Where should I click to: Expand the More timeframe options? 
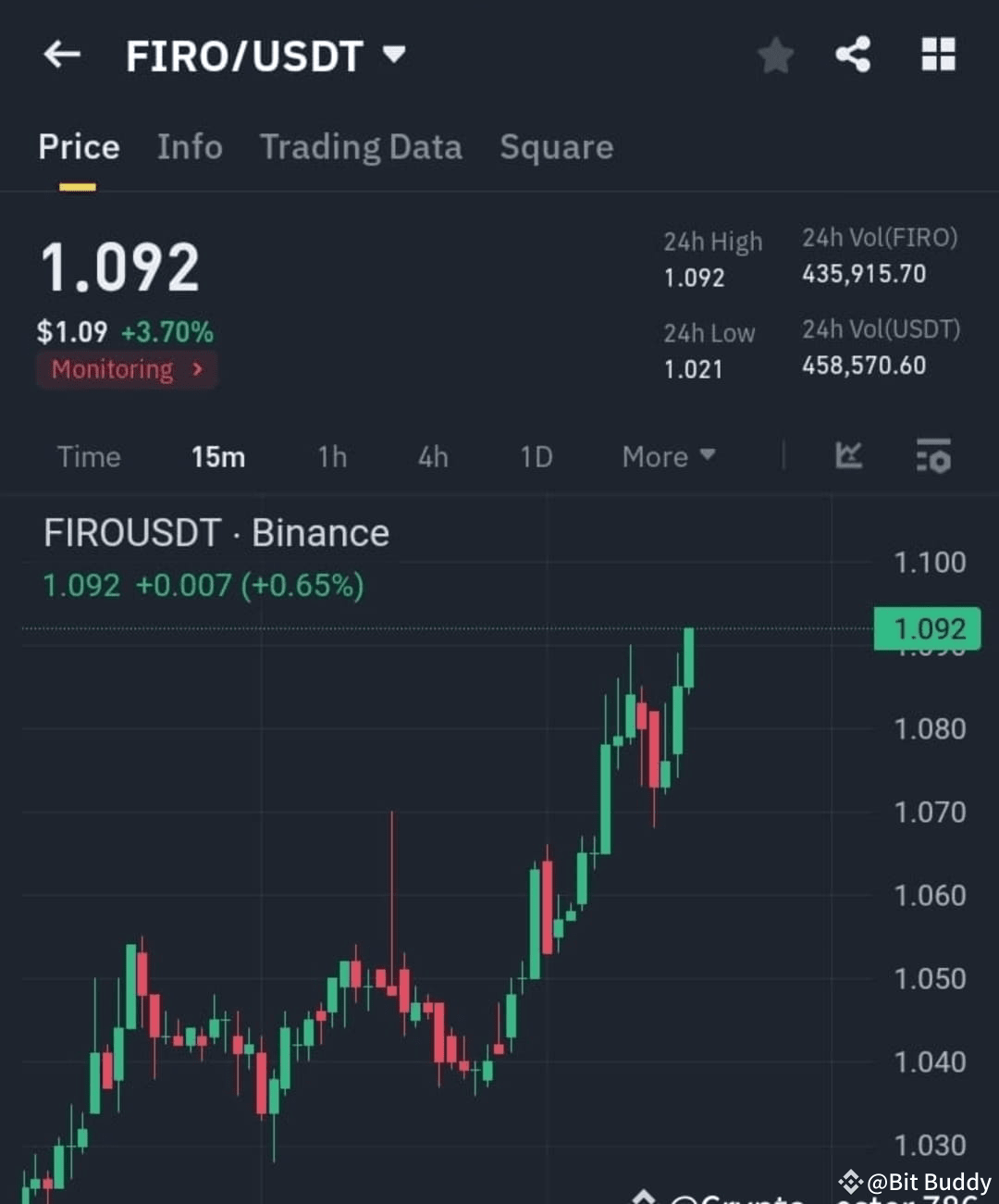pyautogui.click(x=667, y=455)
